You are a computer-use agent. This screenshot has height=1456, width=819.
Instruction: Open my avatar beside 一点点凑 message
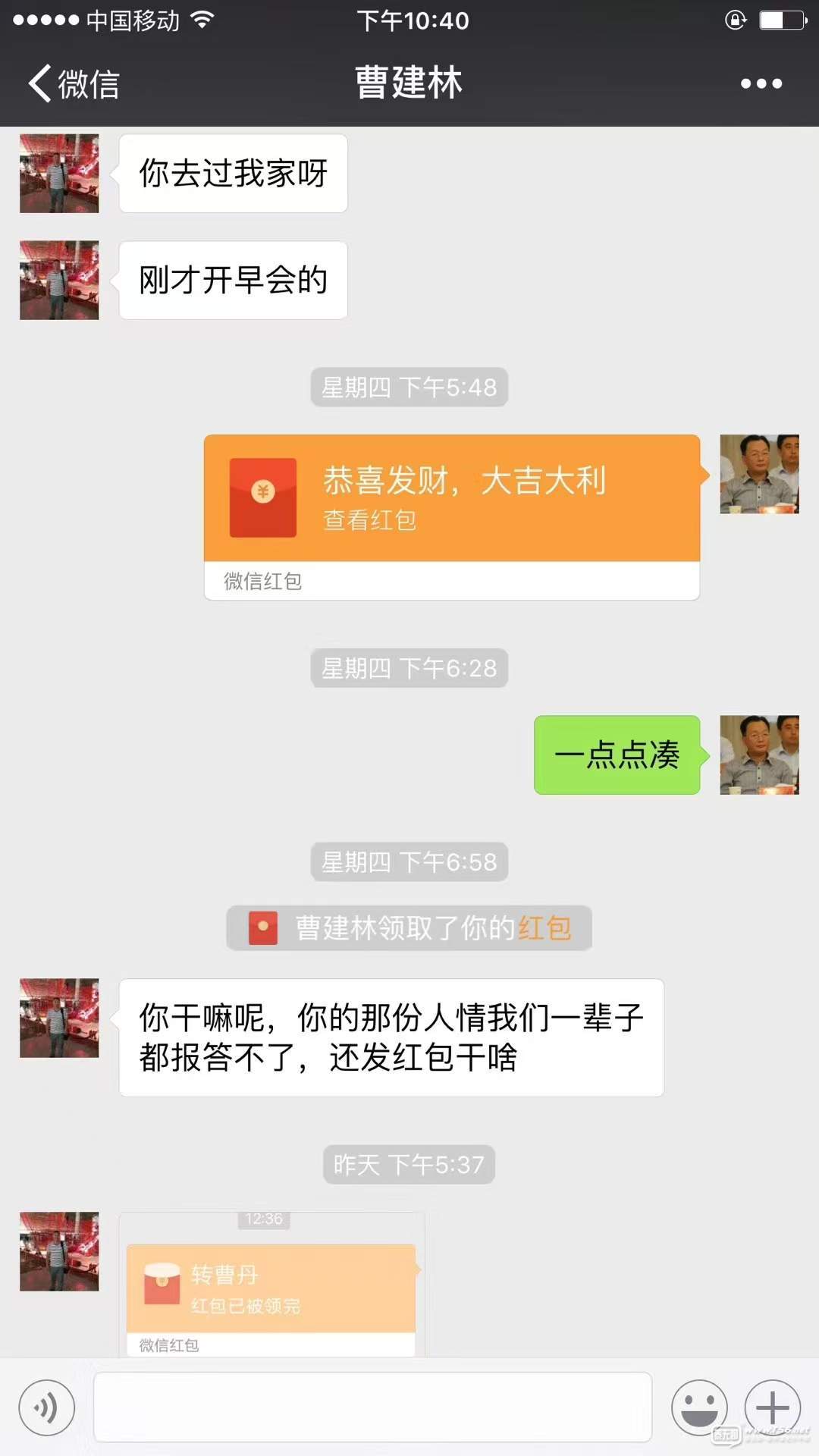click(759, 755)
